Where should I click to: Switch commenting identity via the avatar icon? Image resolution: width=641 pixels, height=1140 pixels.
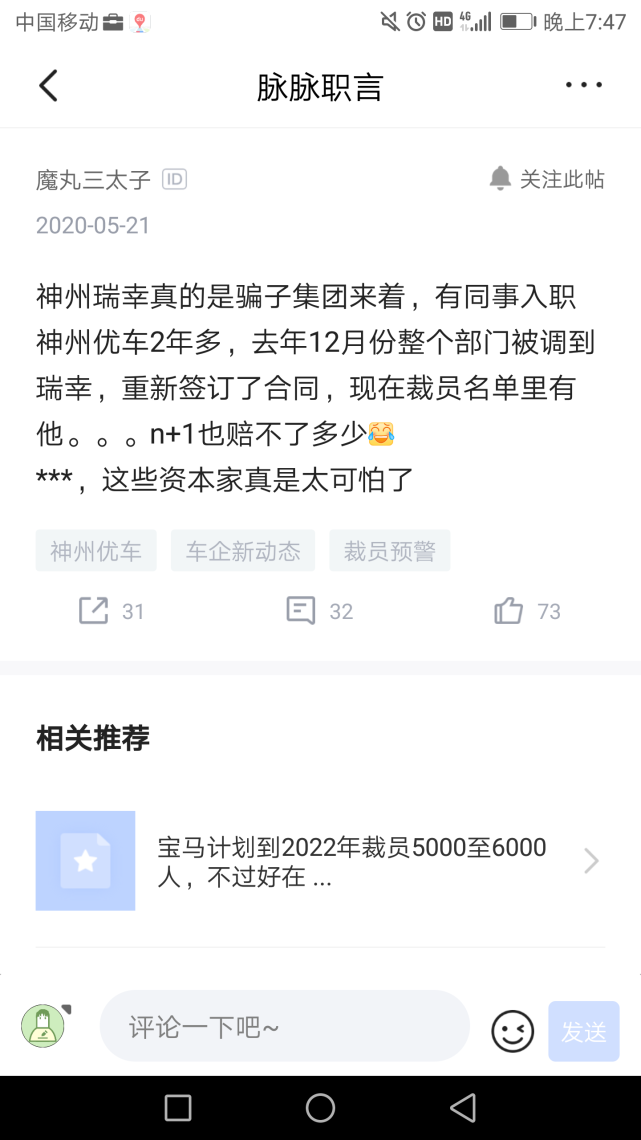click(45, 1025)
